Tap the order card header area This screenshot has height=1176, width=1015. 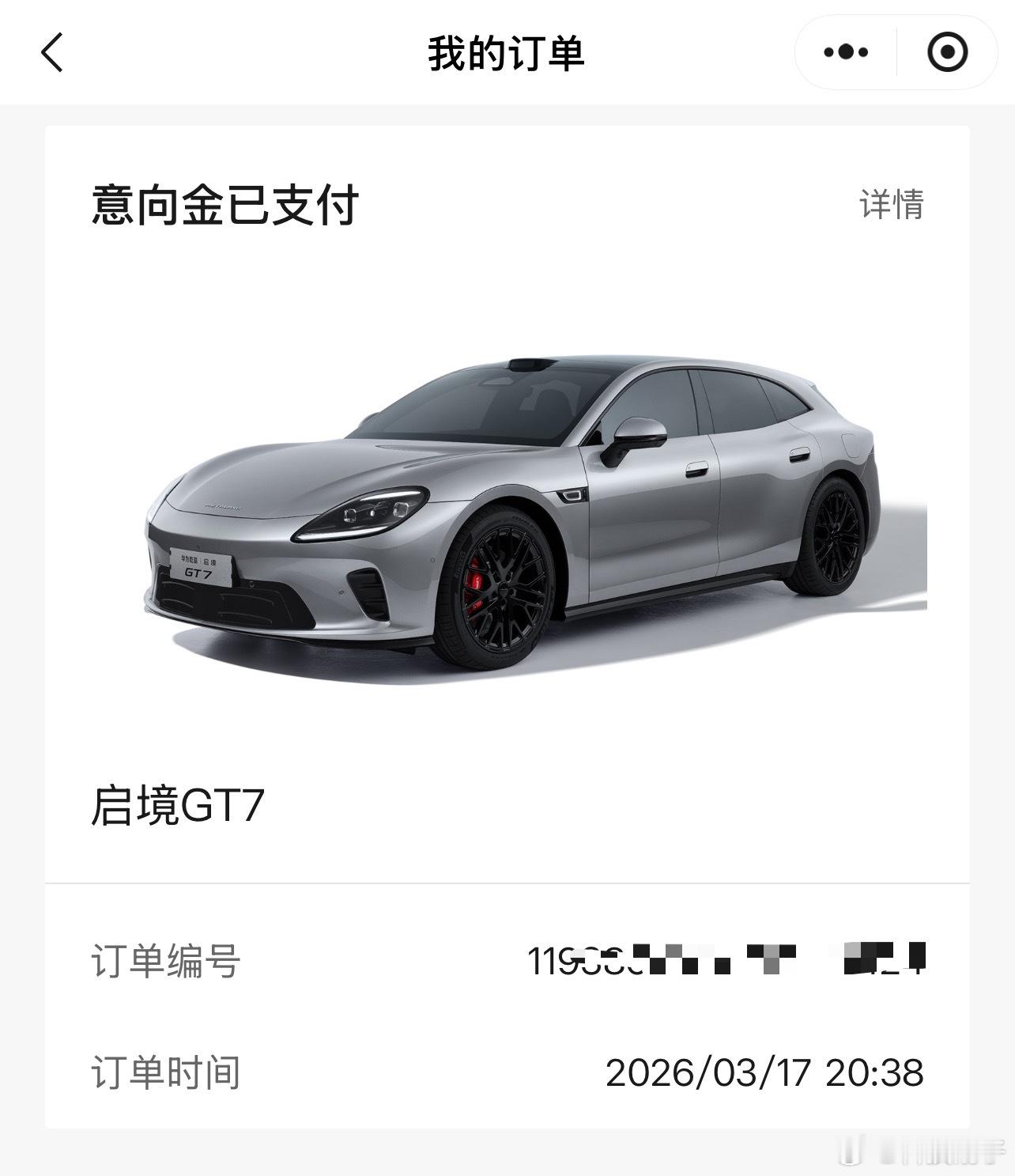[x=506, y=206]
